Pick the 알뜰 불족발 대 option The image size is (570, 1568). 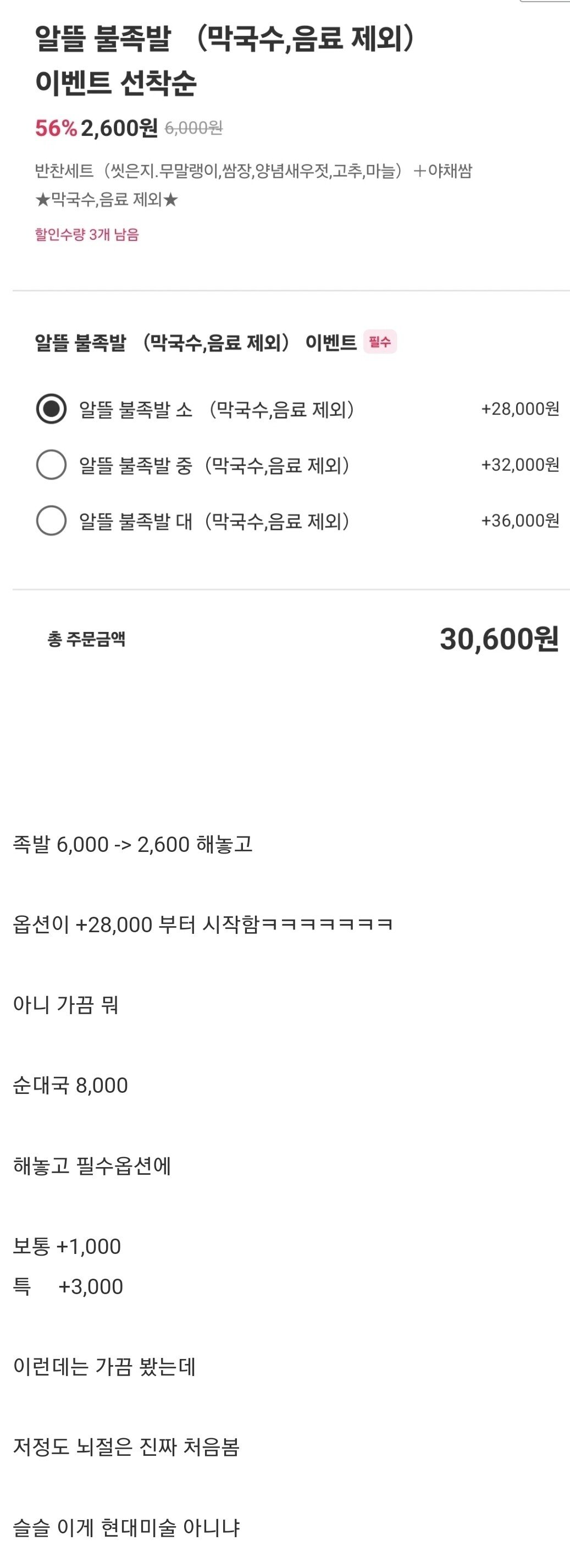[x=52, y=520]
